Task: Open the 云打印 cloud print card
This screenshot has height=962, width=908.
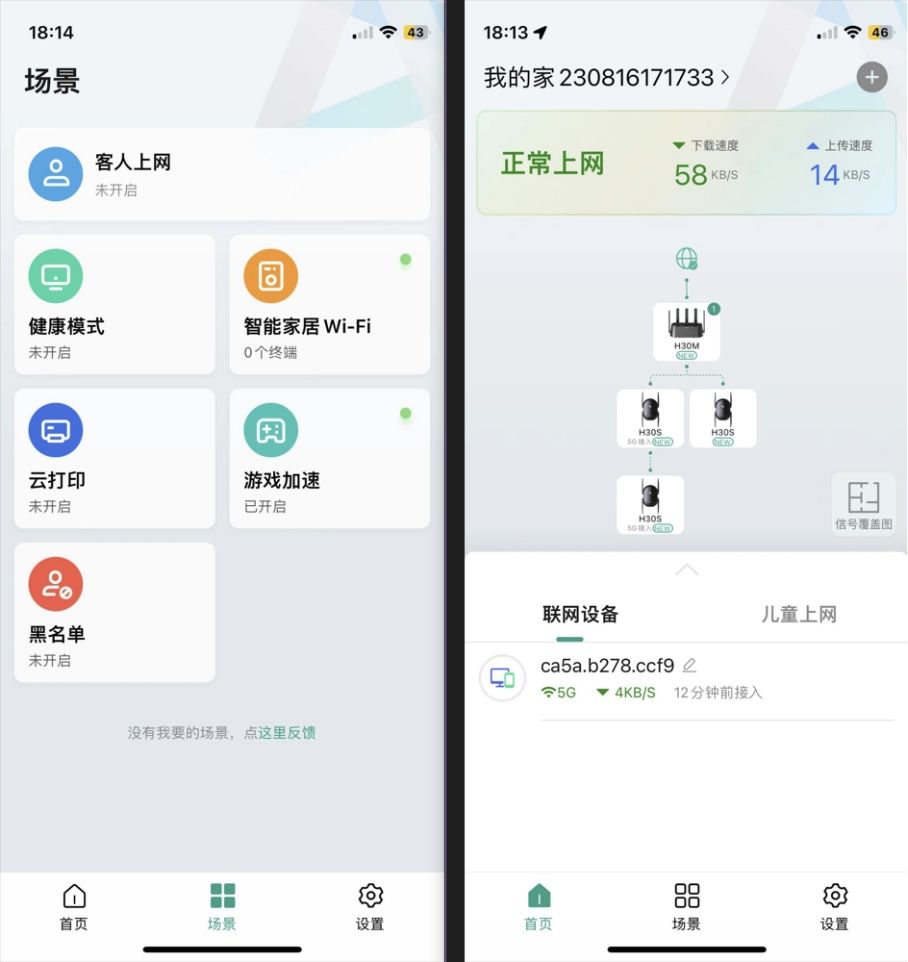Action: [114, 458]
